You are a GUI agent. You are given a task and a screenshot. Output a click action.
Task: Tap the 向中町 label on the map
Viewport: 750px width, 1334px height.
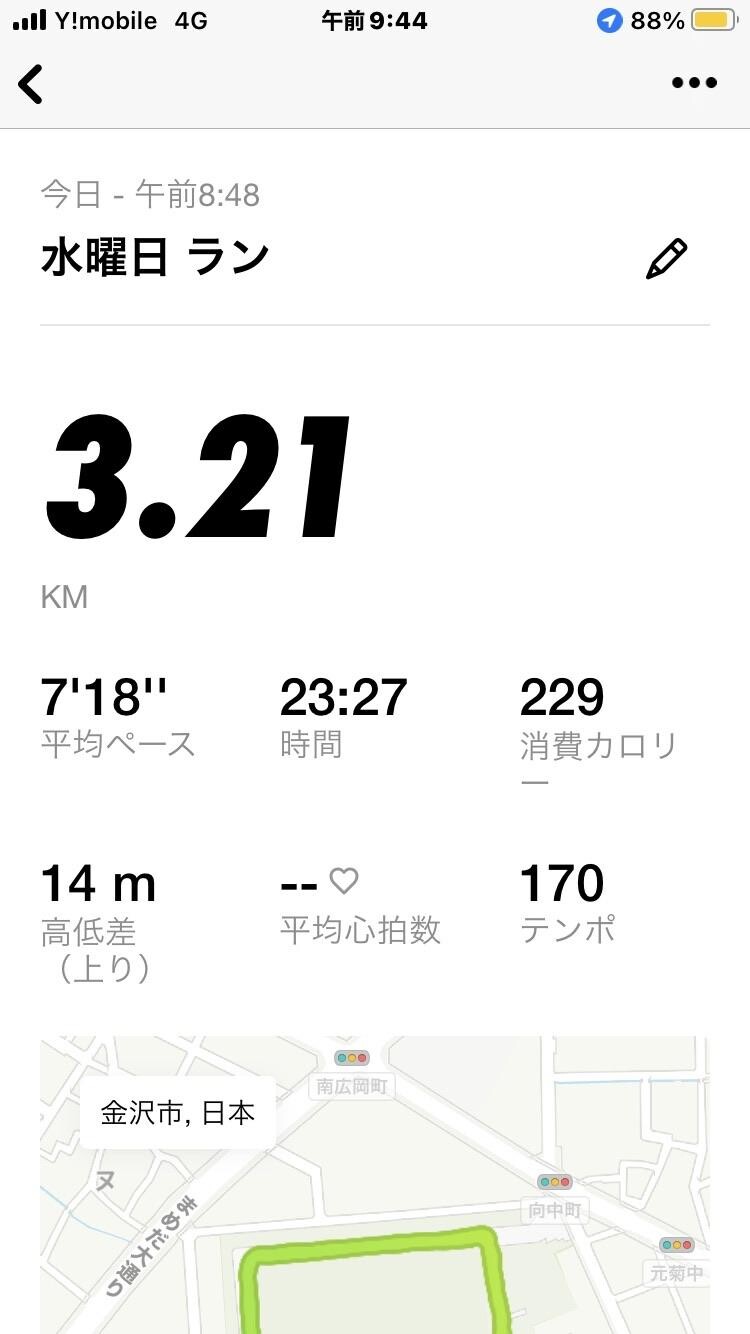click(x=553, y=1210)
